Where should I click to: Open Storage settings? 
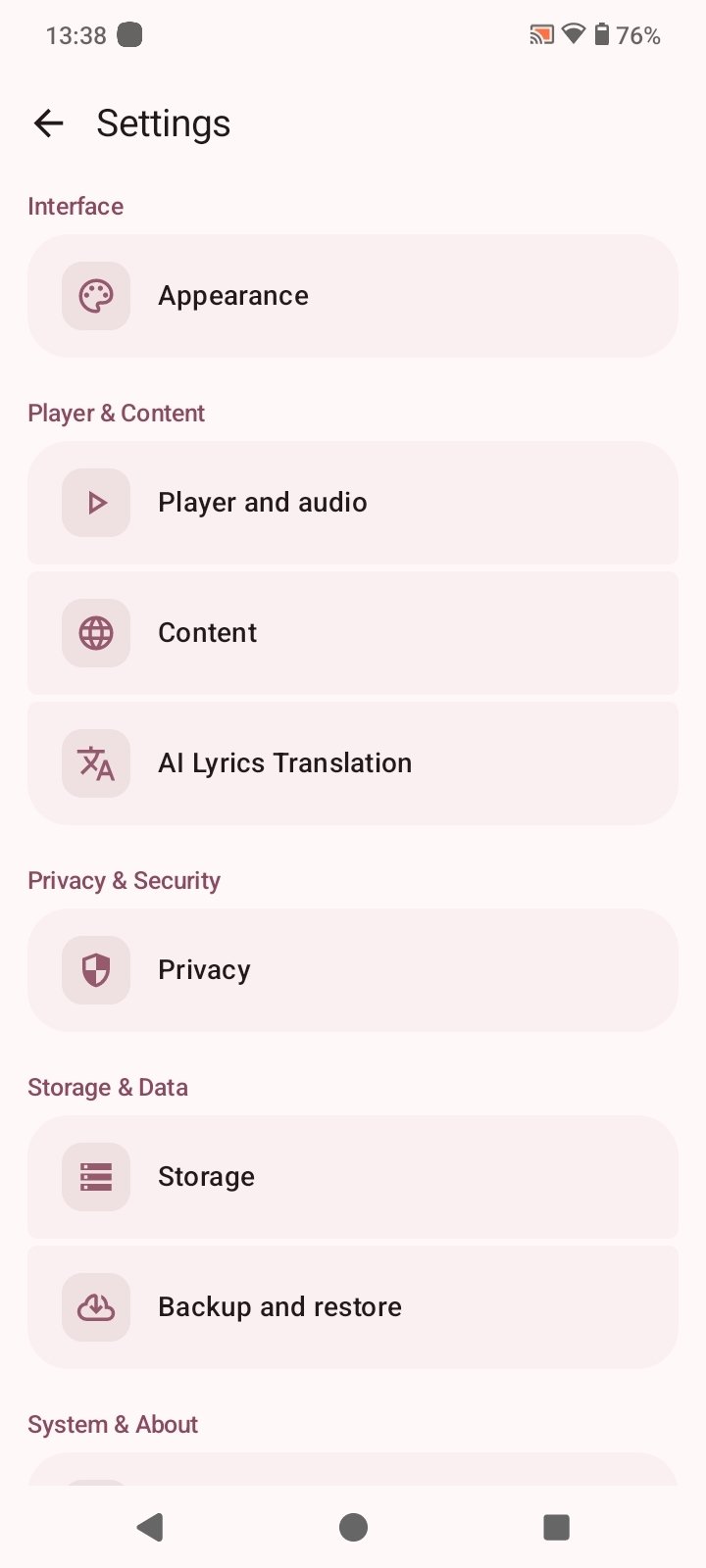pyautogui.click(x=353, y=1177)
